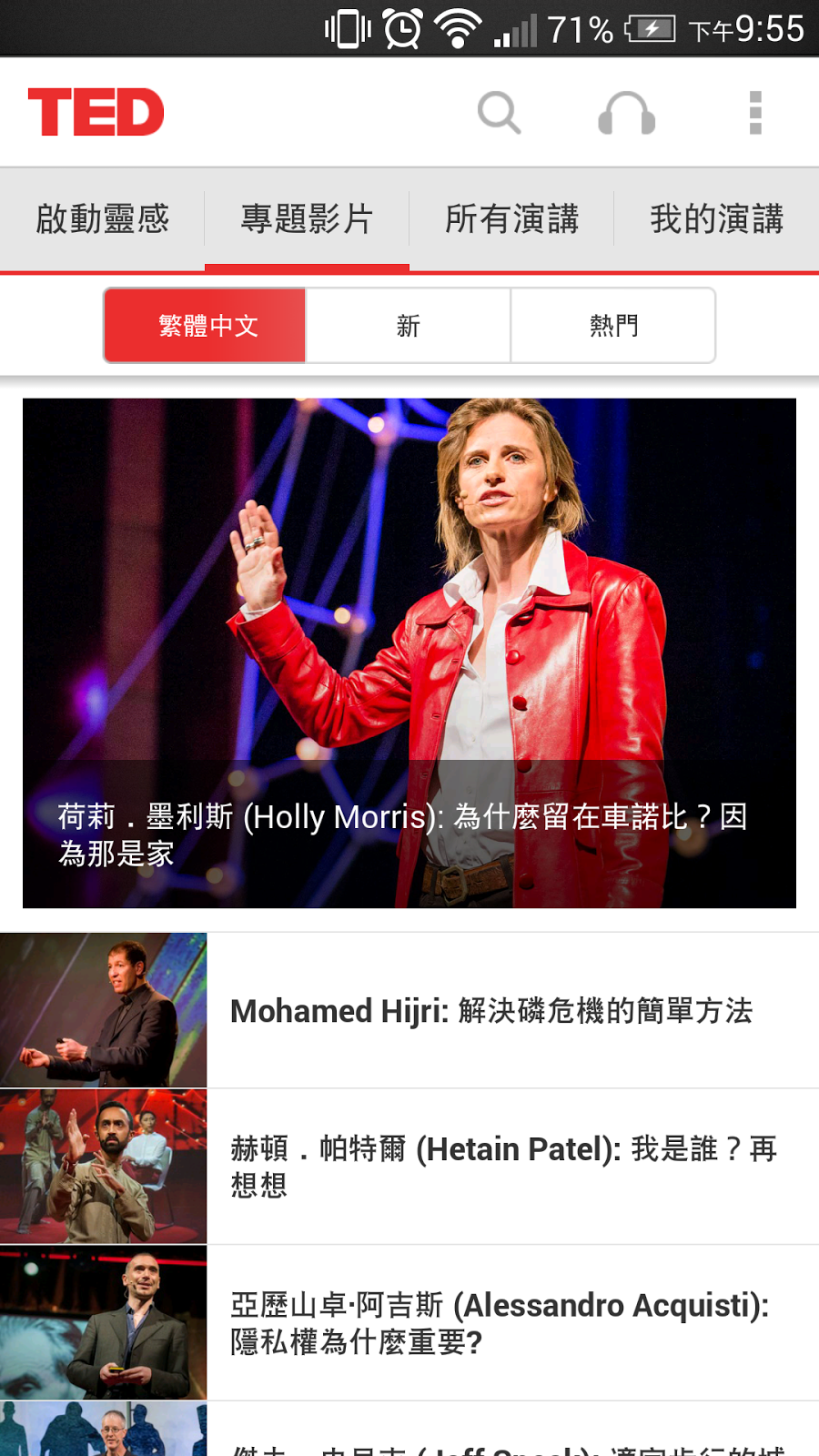Viewport: 819px width, 1456px height.
Task: Tap the headphones audio icon
Action: pyautogui.click(x=627, y=114)
